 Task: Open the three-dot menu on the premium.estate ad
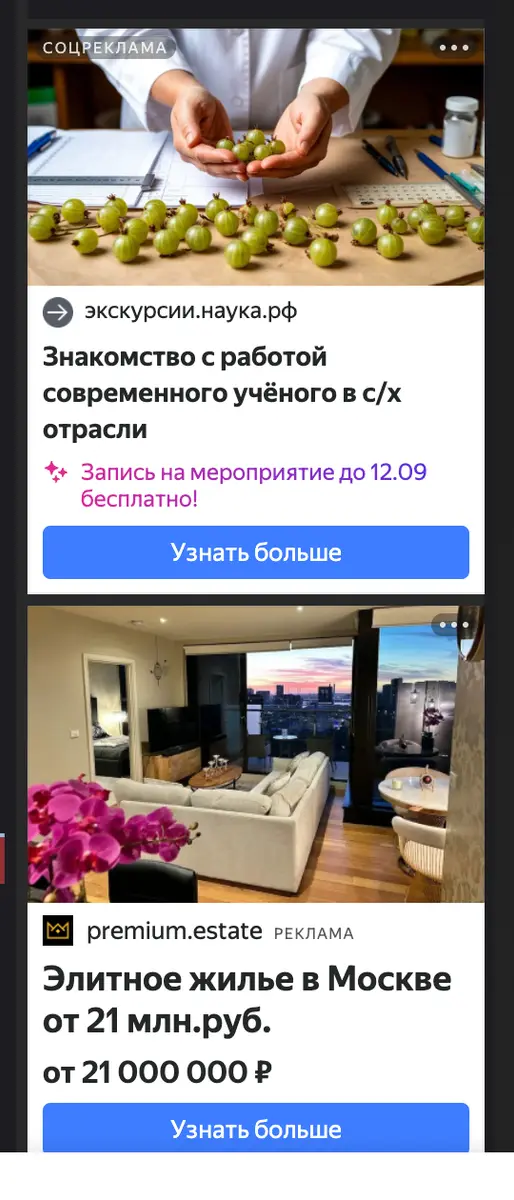point(454,625)
